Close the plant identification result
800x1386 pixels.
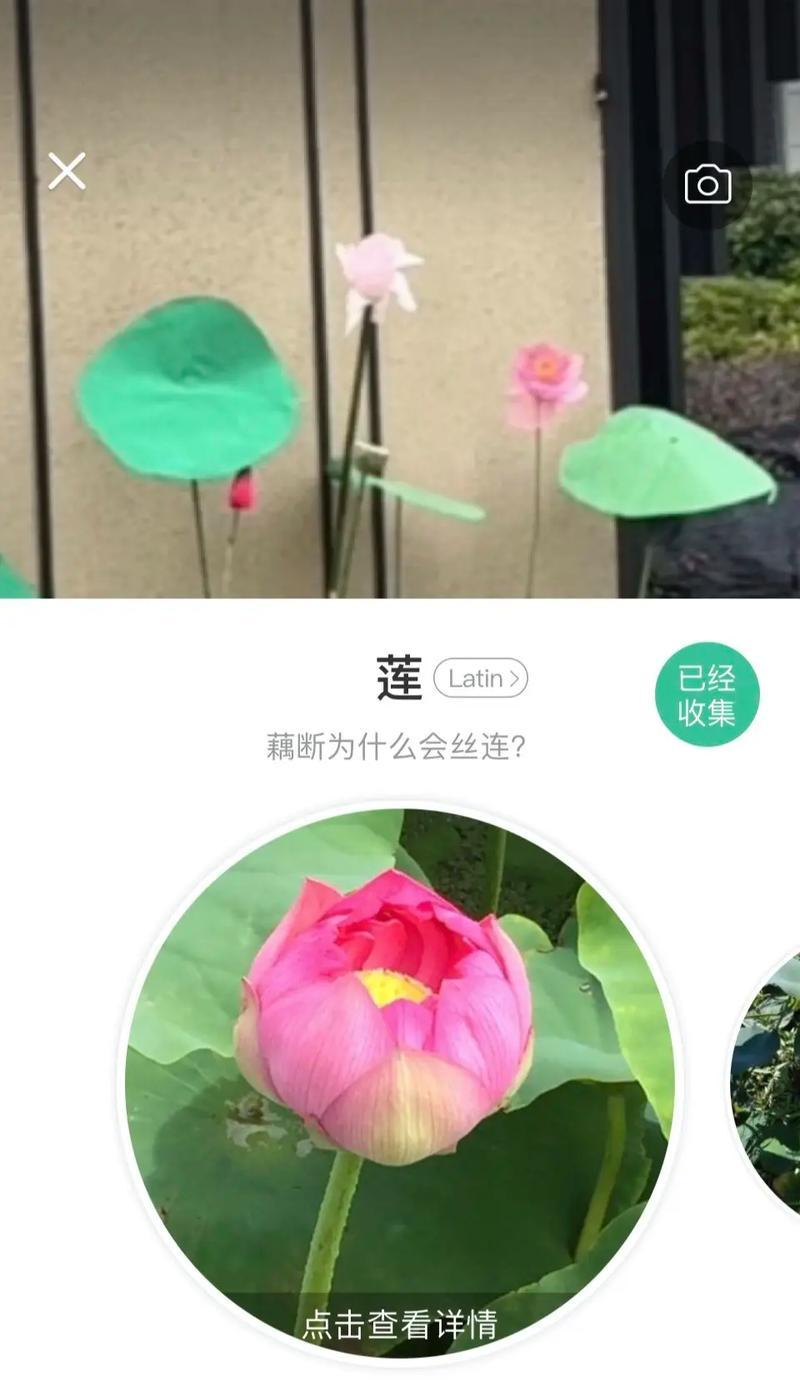pyautogui.click(x=67, y=171)
